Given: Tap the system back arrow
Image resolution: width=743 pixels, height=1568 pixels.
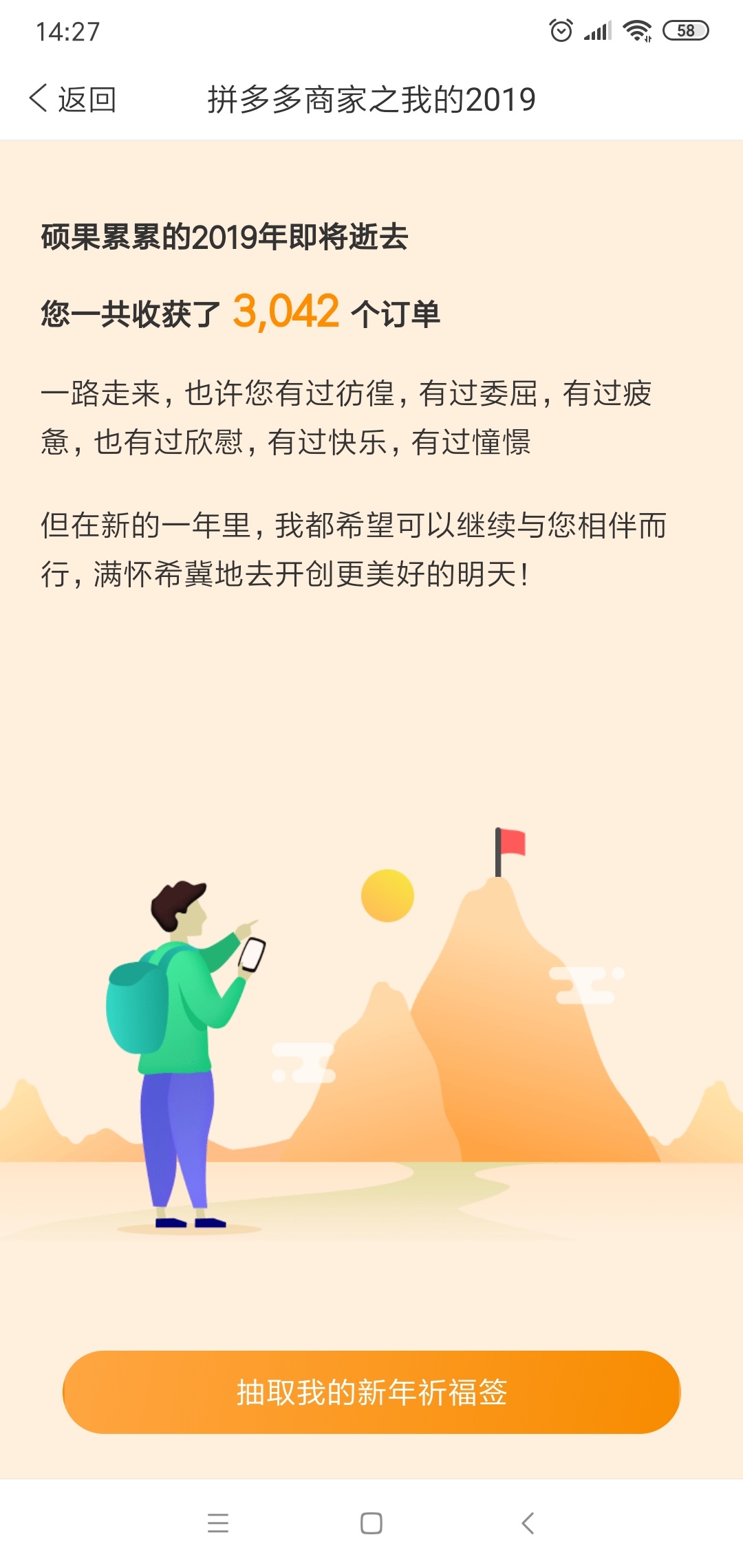Looking at the screenshot, I should [x=528, y=1523].
